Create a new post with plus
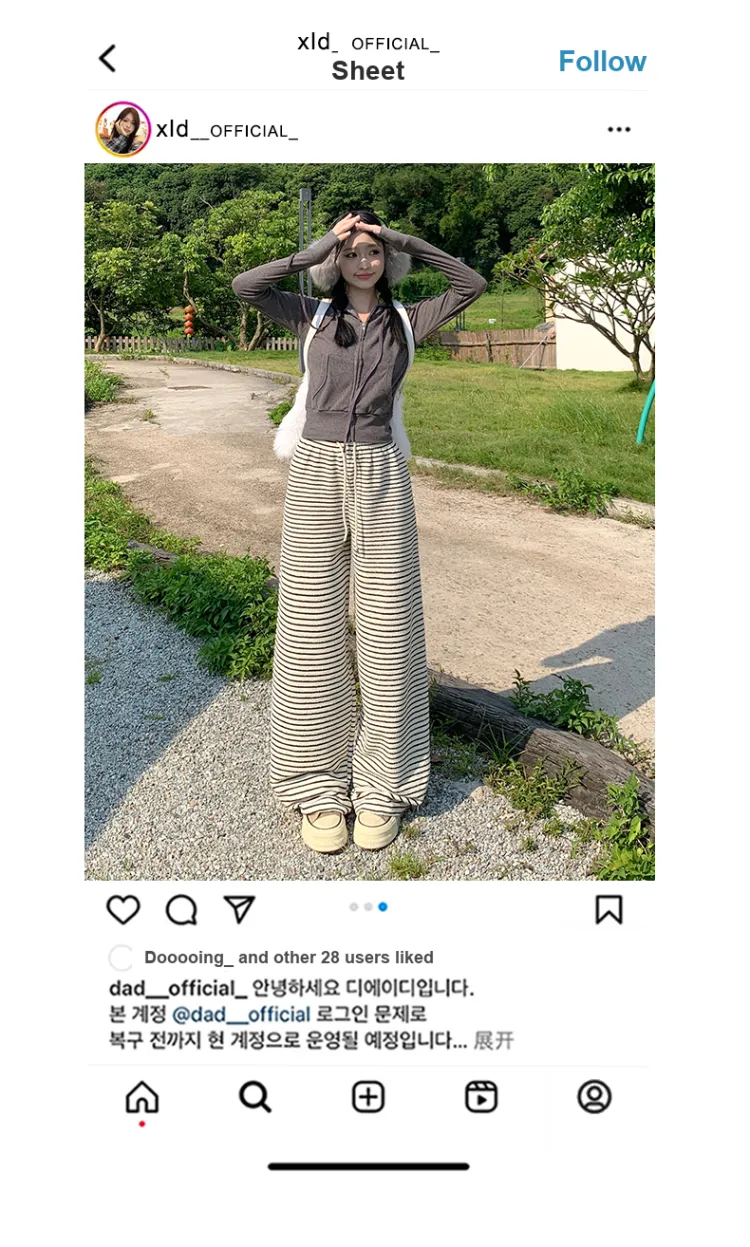 368,1097
